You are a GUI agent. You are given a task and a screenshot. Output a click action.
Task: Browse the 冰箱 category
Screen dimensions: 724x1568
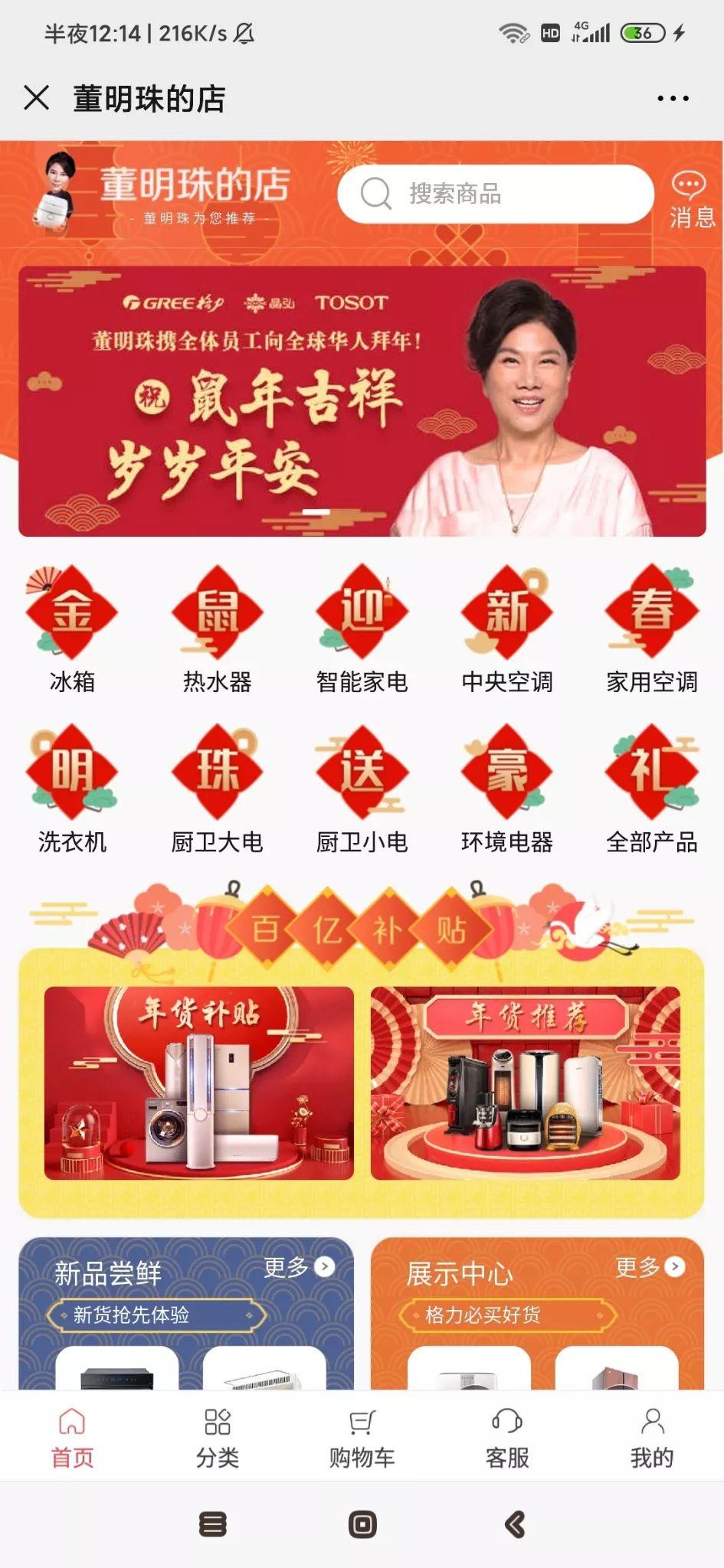pos(72,629)
